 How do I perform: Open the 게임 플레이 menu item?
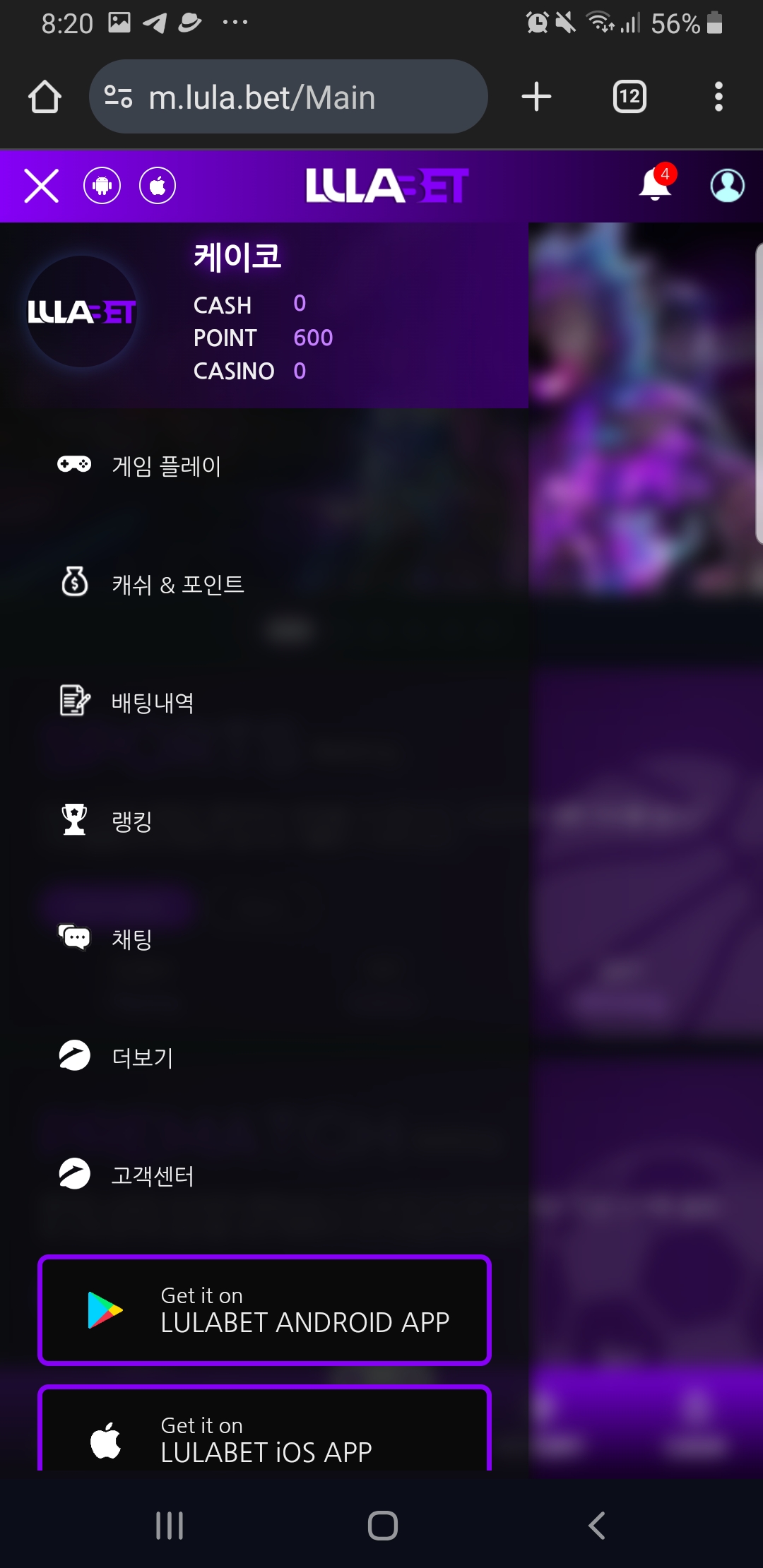[166, 466]
